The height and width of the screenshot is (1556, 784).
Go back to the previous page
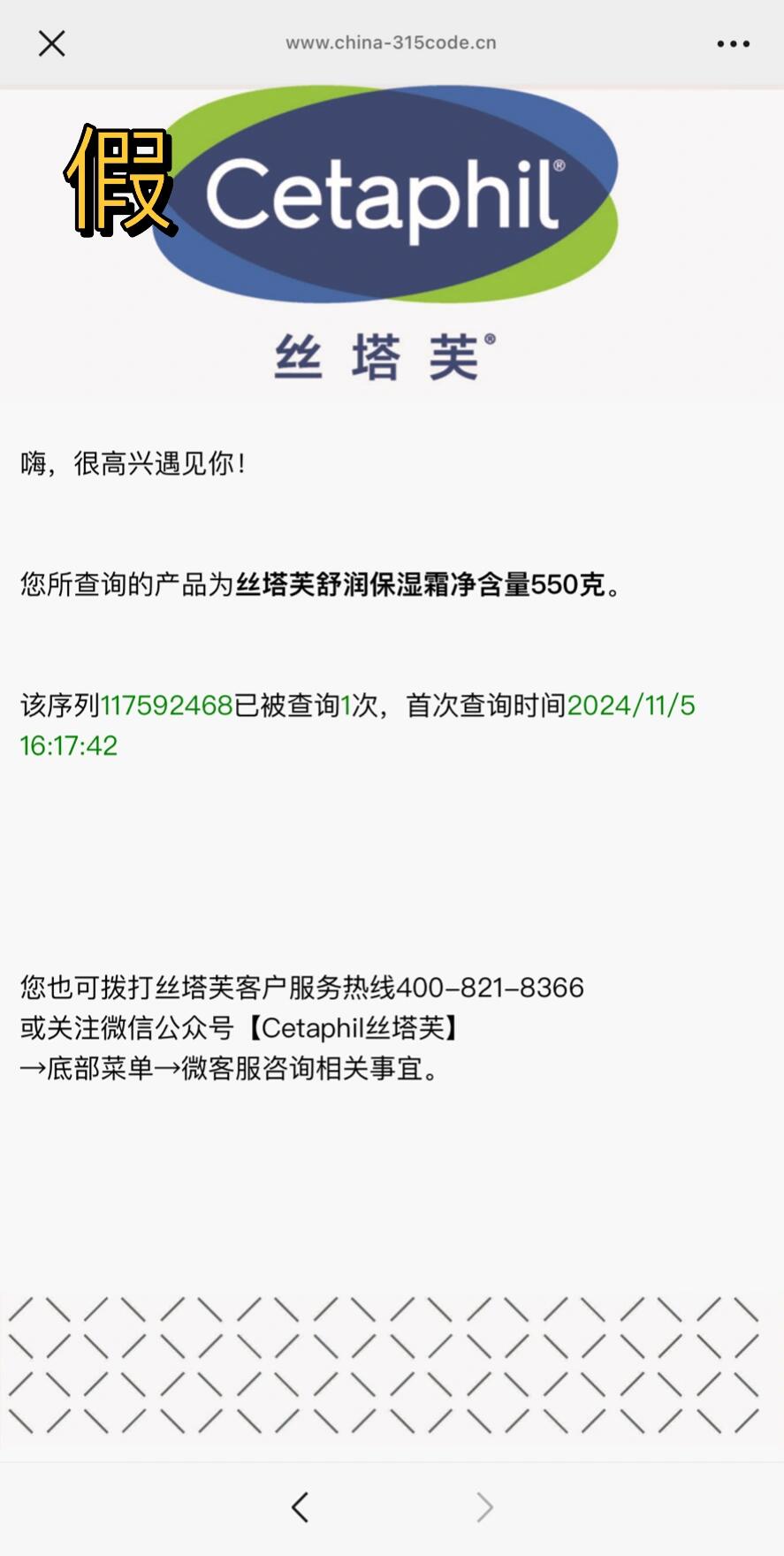[300, 1507]
